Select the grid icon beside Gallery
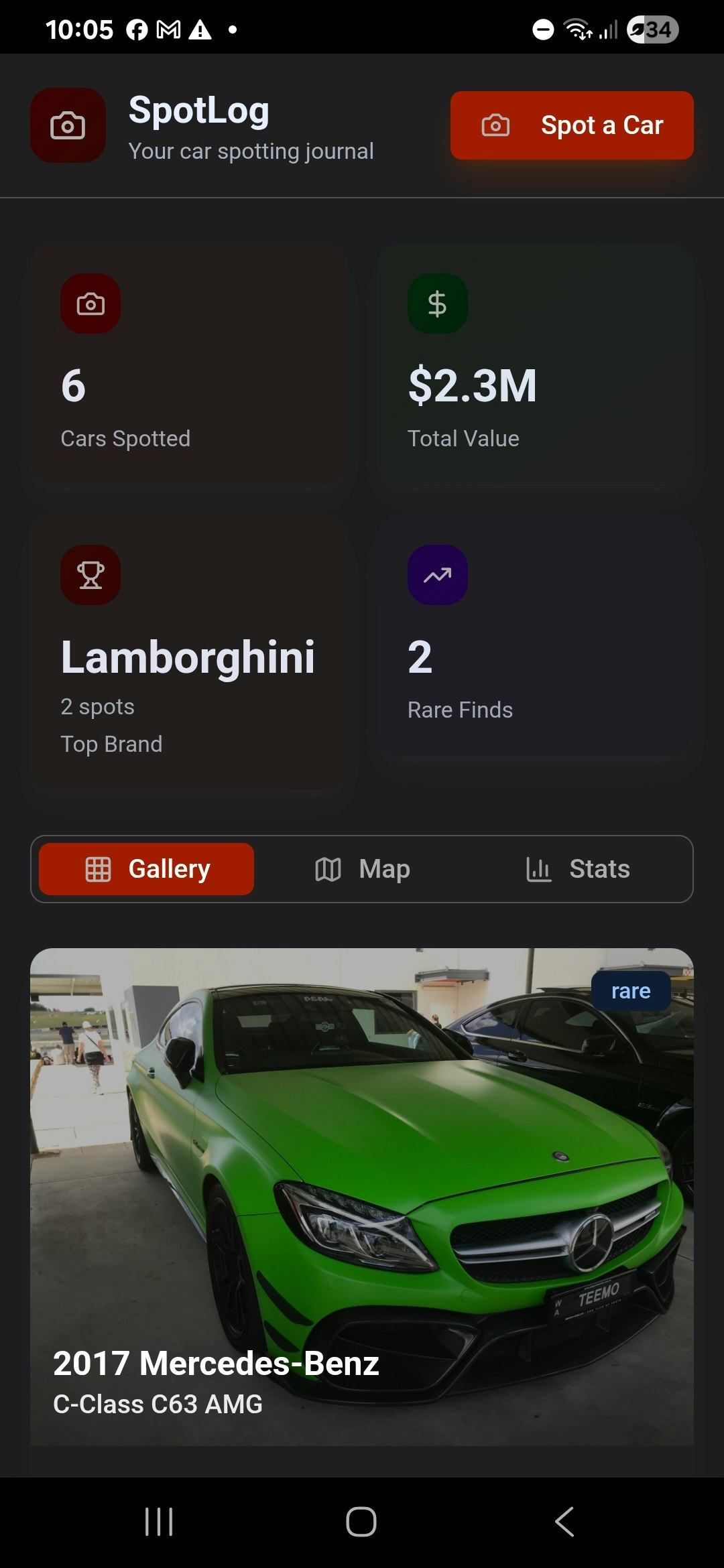 coord(98,868)
